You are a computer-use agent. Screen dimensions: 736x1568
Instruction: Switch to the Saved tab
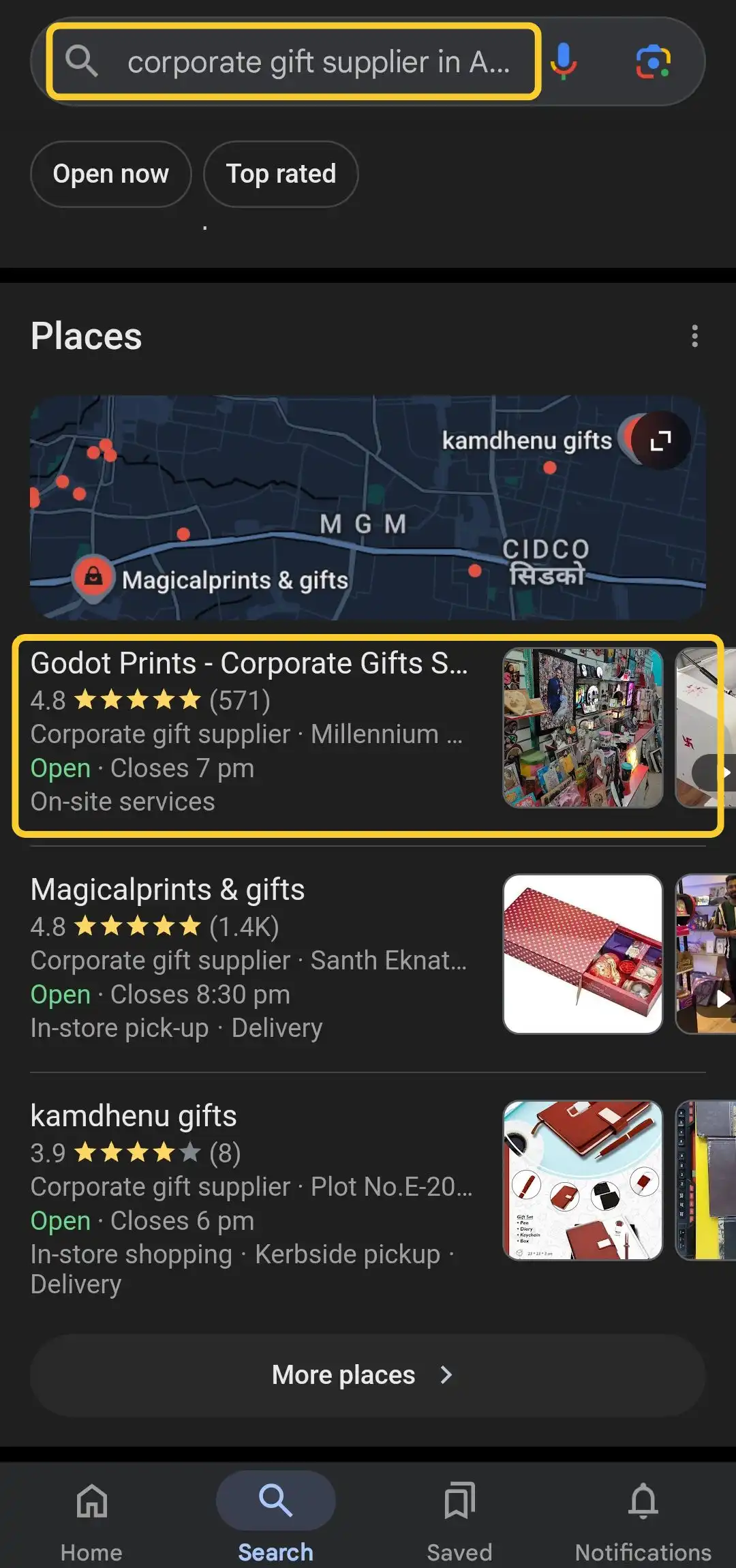(459, 1517)
